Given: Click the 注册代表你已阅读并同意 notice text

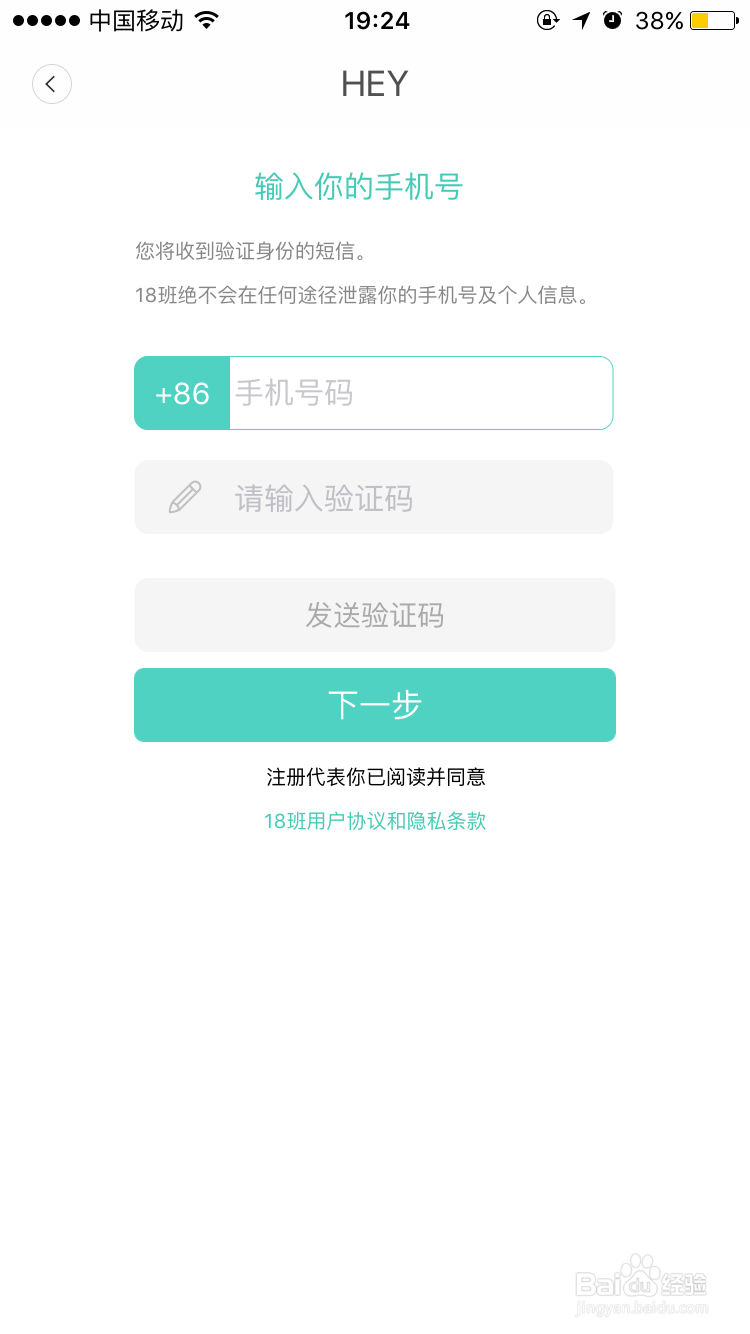Looking at the screenshot, I should (375, 777).
